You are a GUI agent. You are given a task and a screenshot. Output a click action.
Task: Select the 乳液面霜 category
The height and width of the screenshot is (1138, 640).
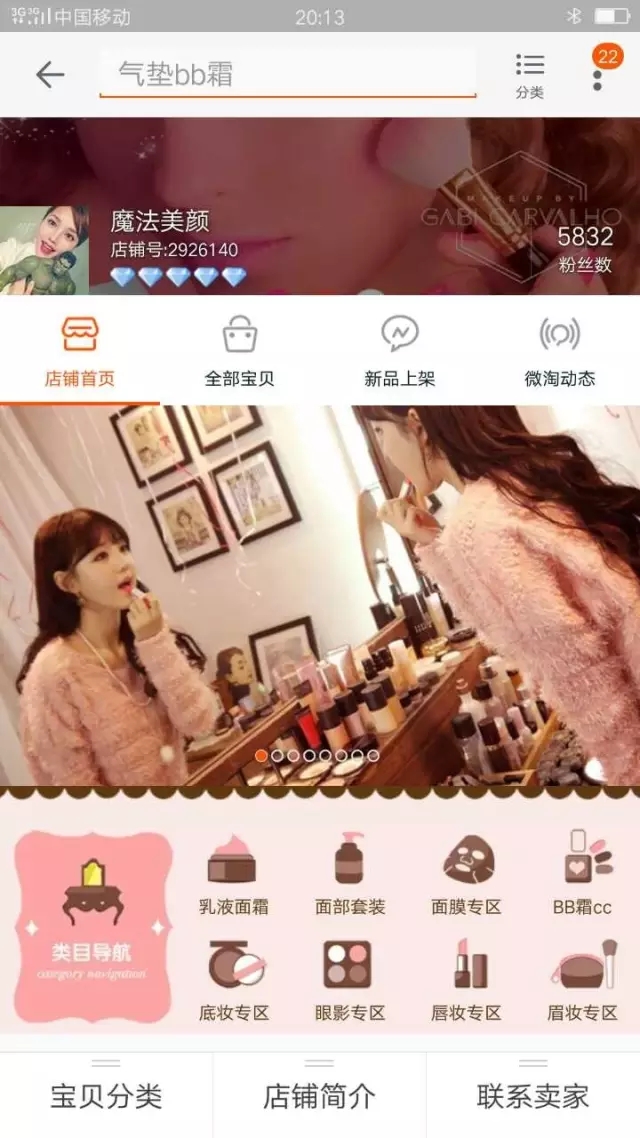pyautogui.click(x=233, y=875)
